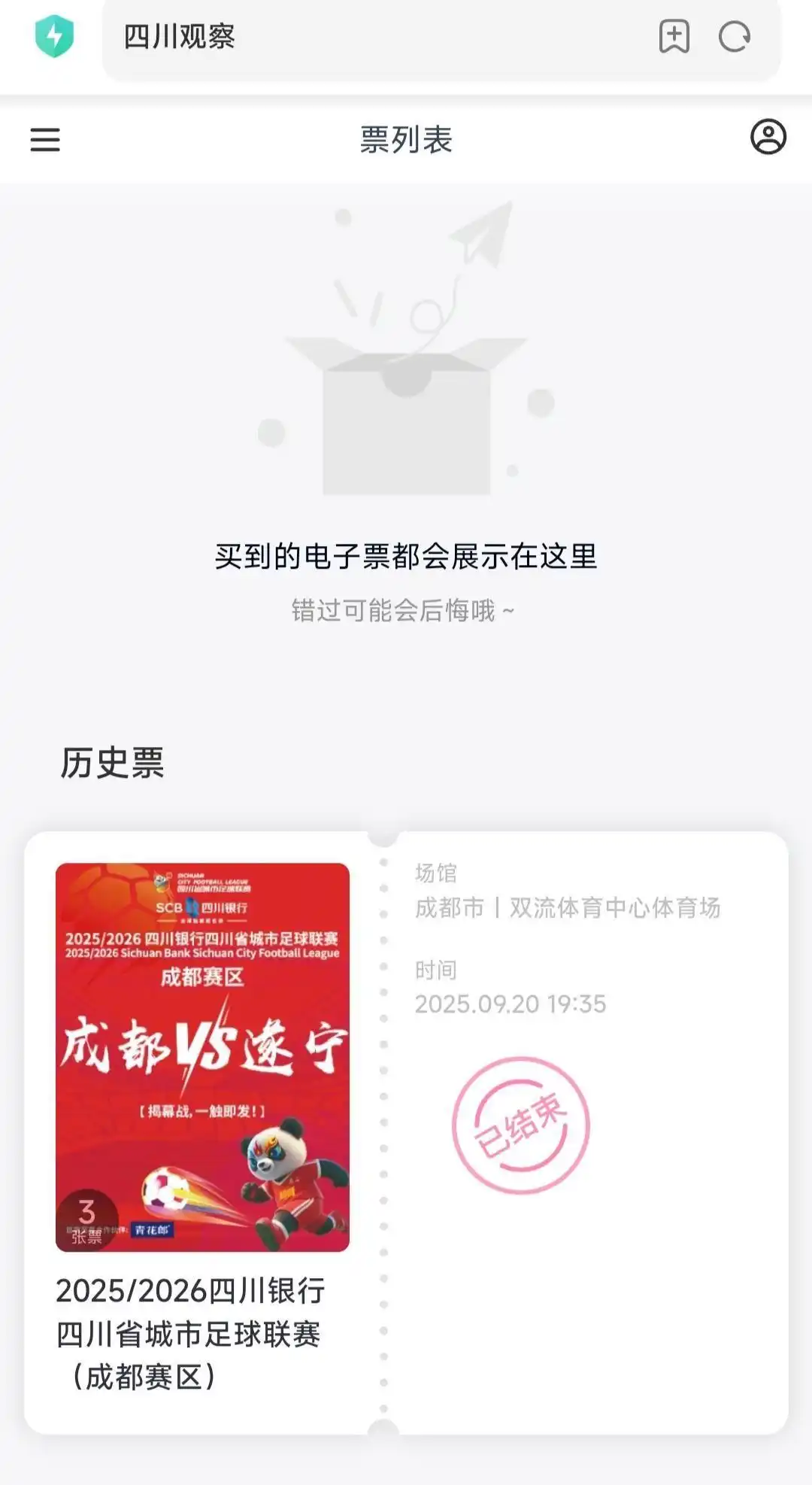Open the hamburger drawer menu
This screenshot has height=1485, width=812.
[x=45, y=139]
